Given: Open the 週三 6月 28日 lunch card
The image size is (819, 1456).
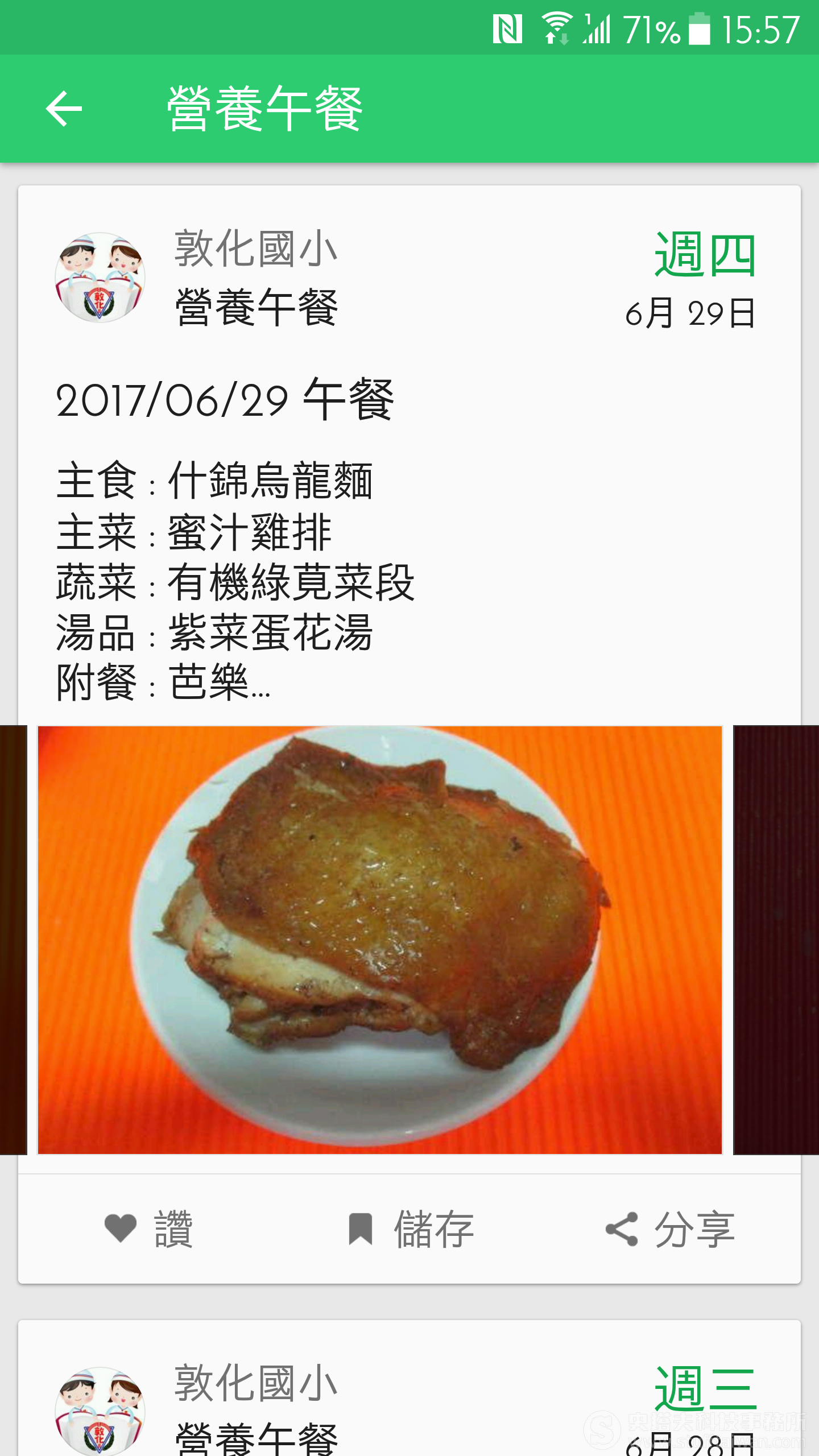Looking at the screenshot, I should [409, 1388].
